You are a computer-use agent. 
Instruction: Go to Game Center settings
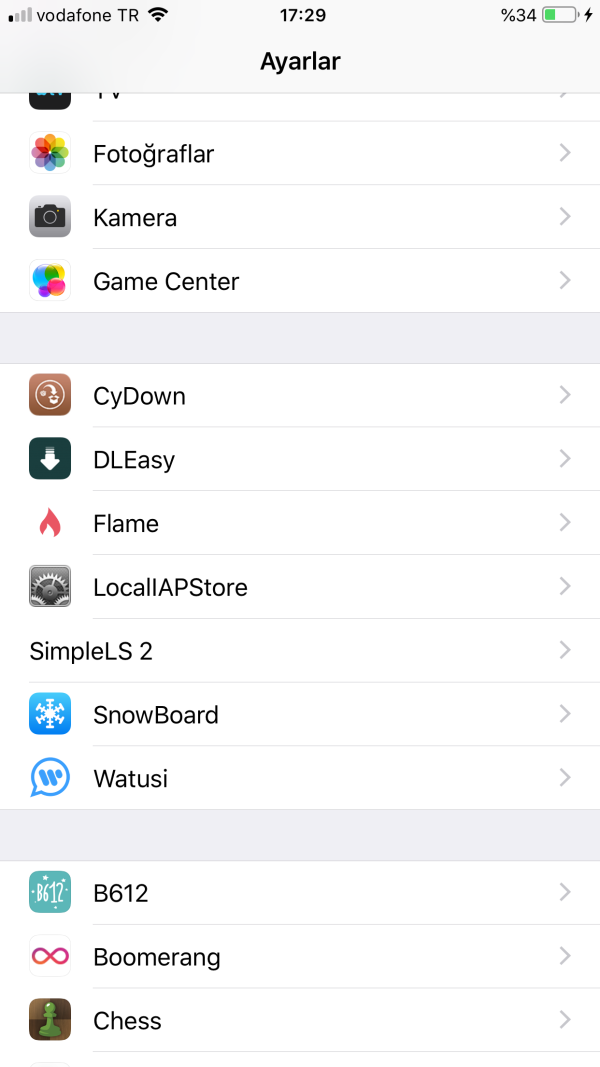(x=300, y=282)
